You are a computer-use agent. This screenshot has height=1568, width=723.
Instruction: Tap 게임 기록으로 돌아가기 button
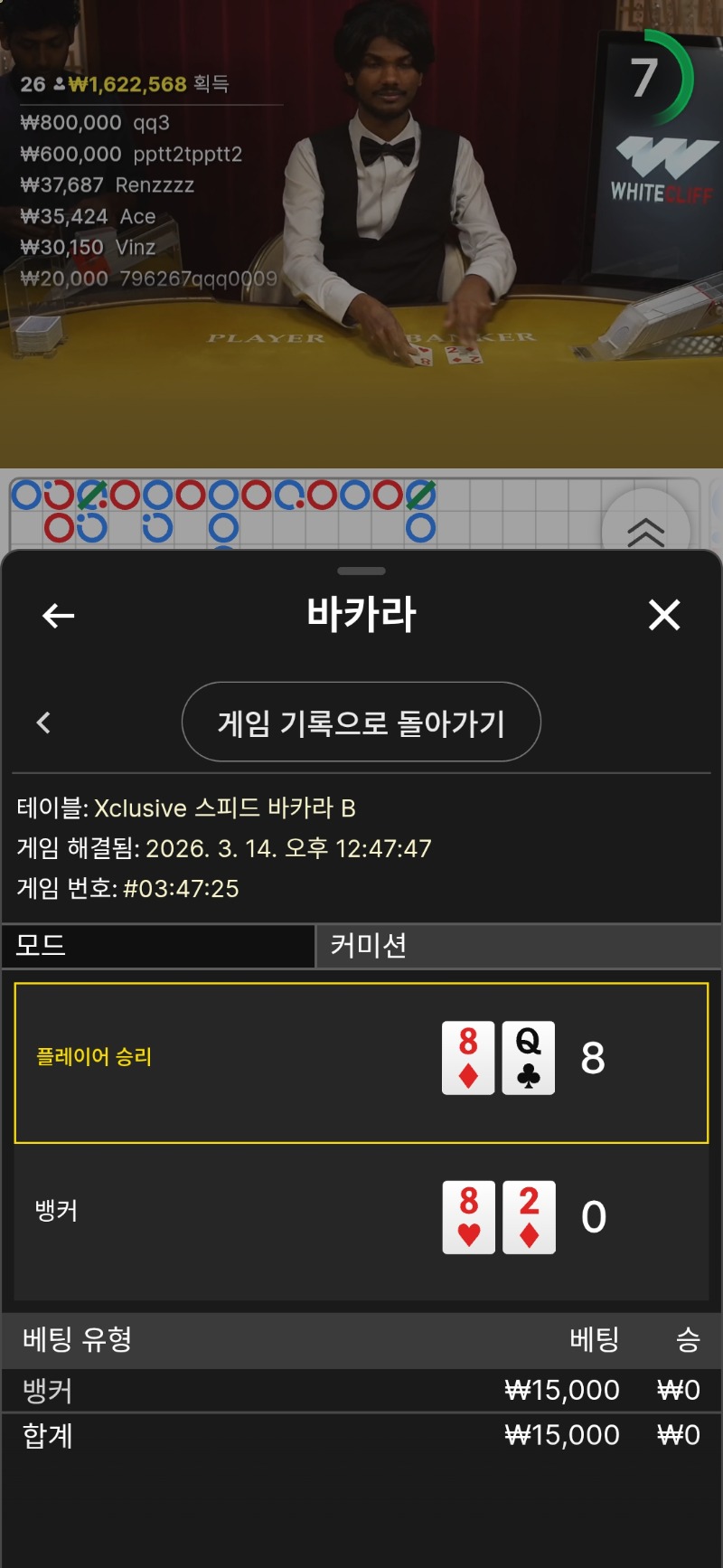tap(361, 723)
